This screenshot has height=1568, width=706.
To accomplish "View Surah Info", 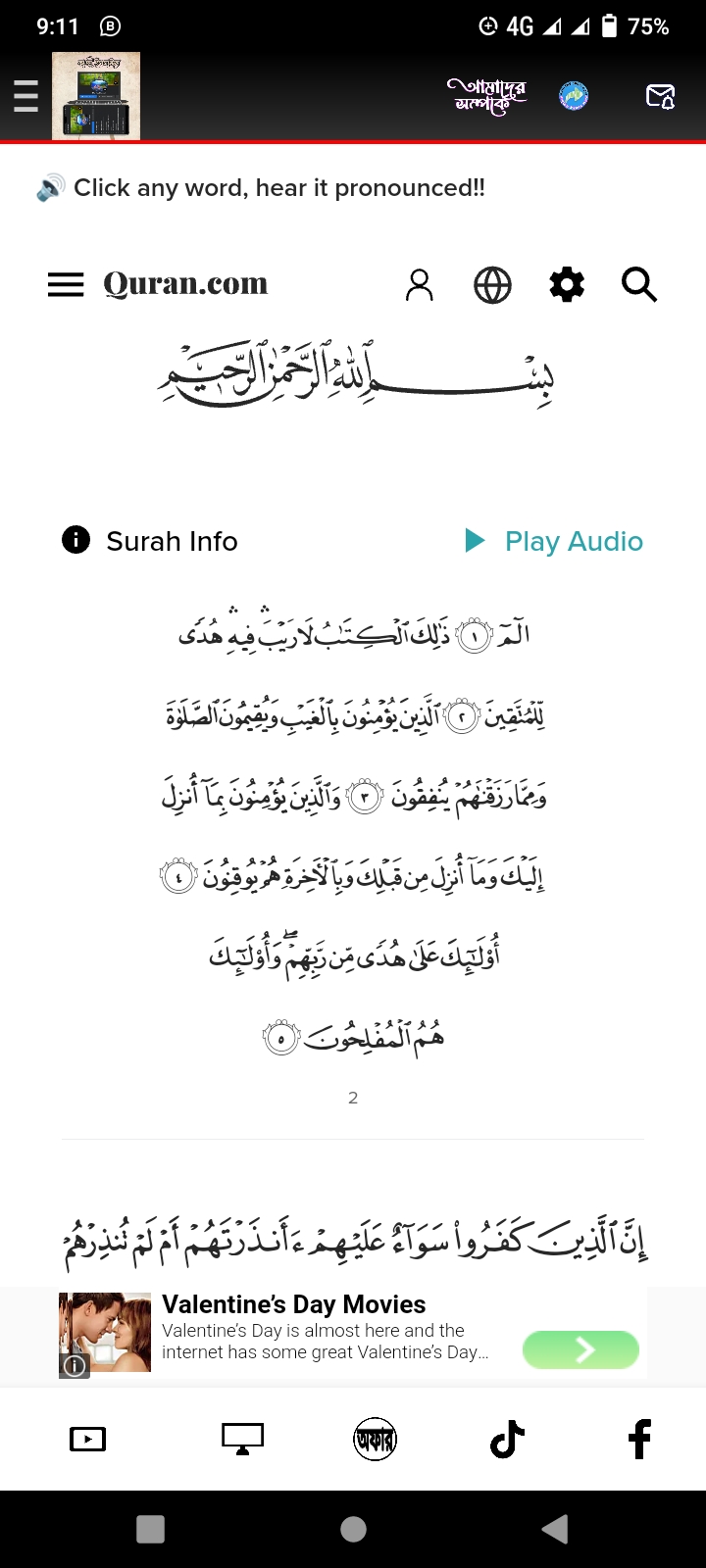I will [x=150, y=541].
